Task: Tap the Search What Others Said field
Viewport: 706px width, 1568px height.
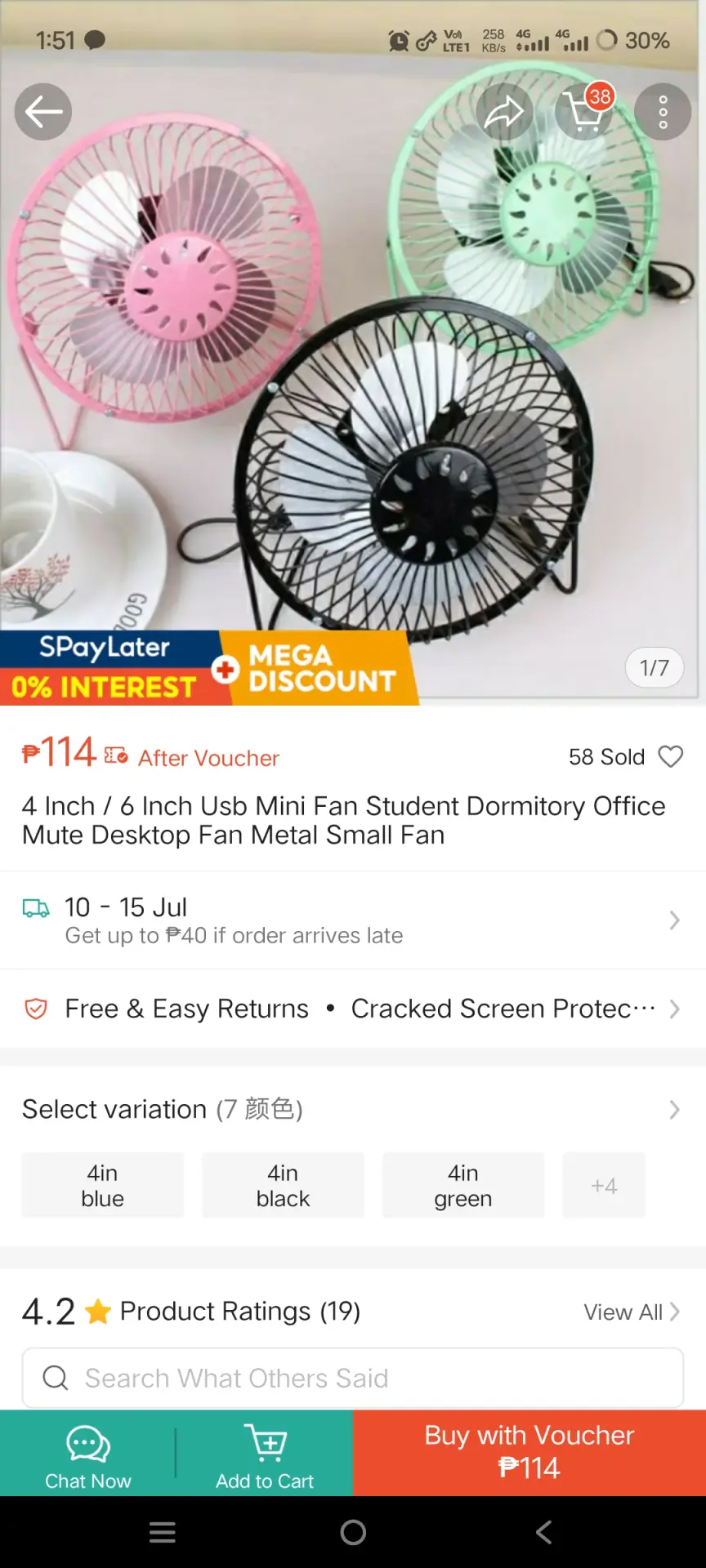Action: [x=353, y=1378]
